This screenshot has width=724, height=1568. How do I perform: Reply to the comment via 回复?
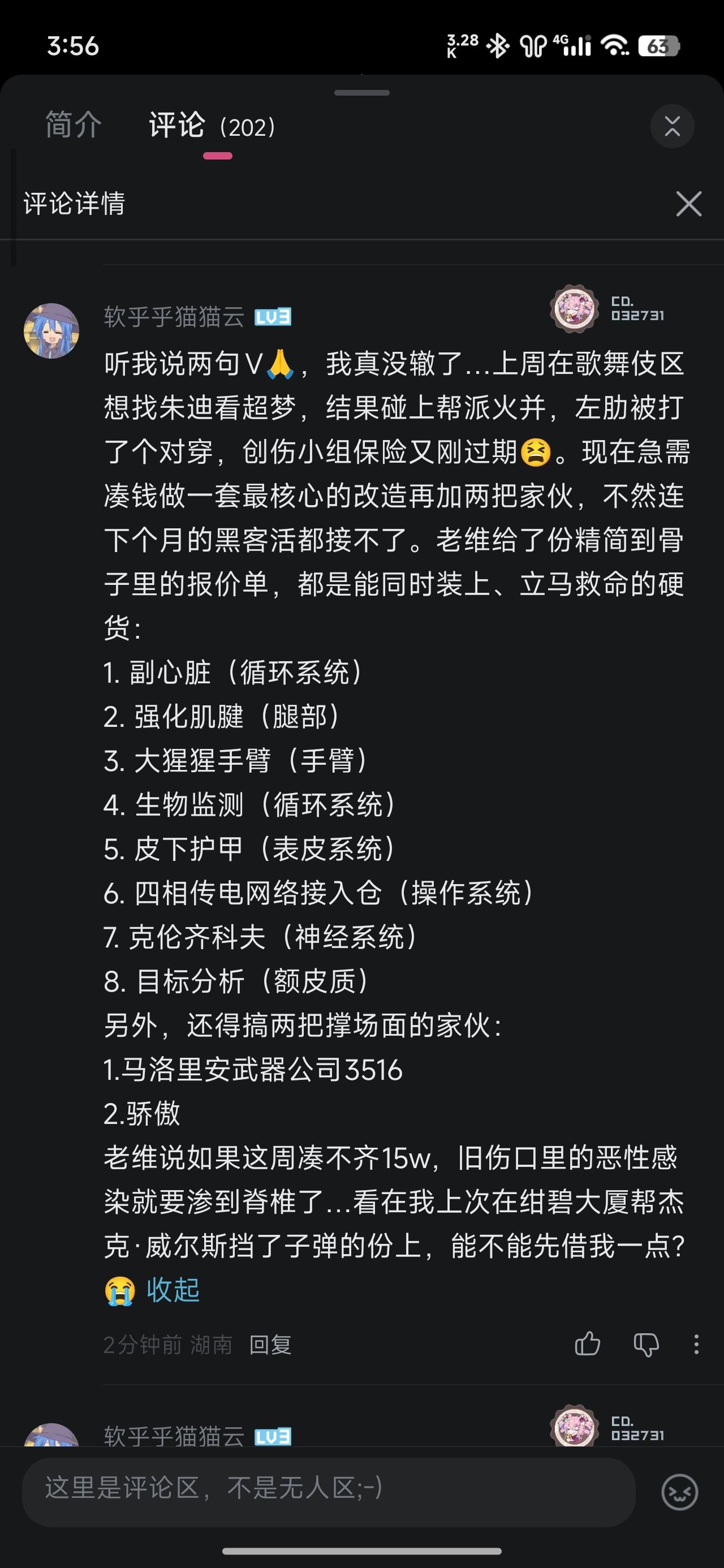click(270, 1345)
